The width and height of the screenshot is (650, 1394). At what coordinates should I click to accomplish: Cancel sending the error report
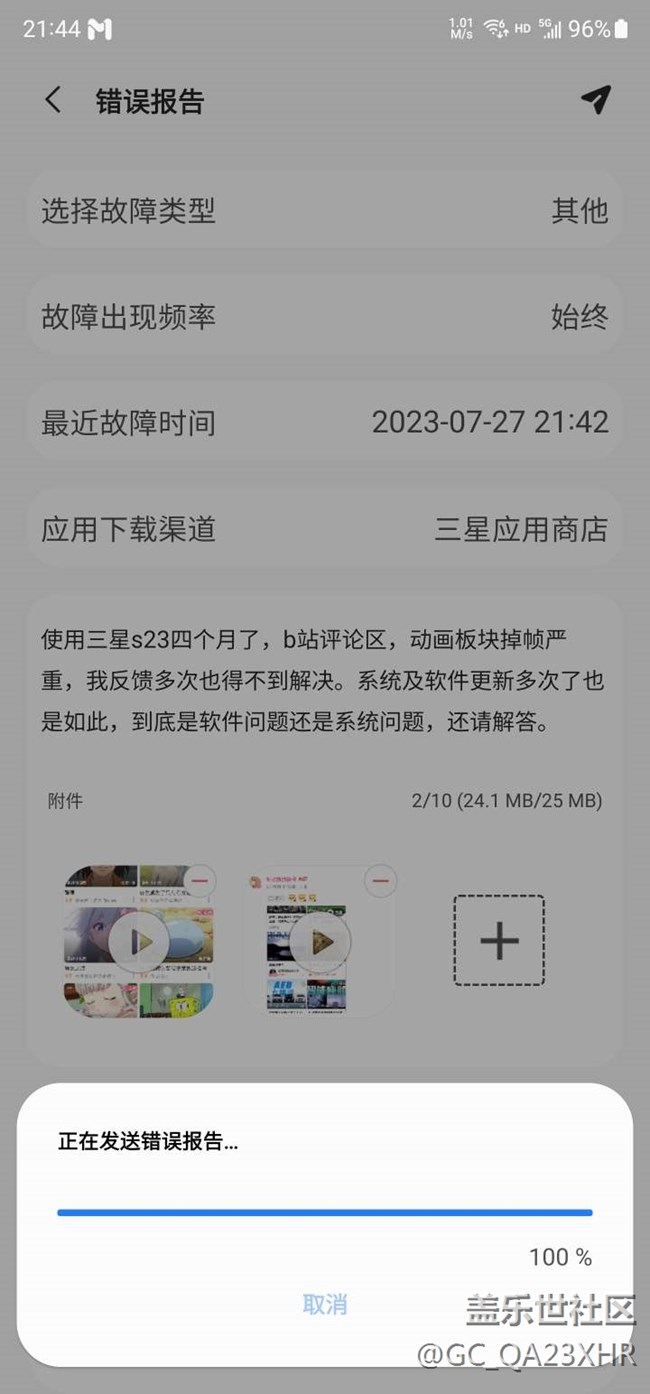tap(324, 1304)
